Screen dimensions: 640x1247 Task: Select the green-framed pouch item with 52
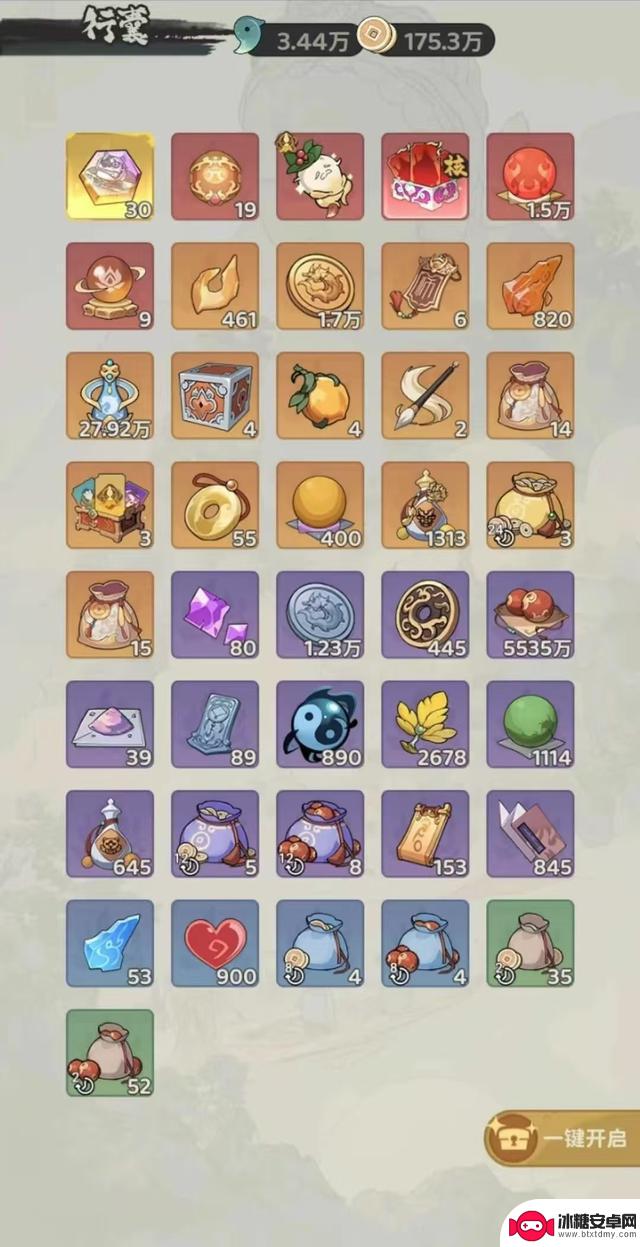click(x=110, y=1052)
